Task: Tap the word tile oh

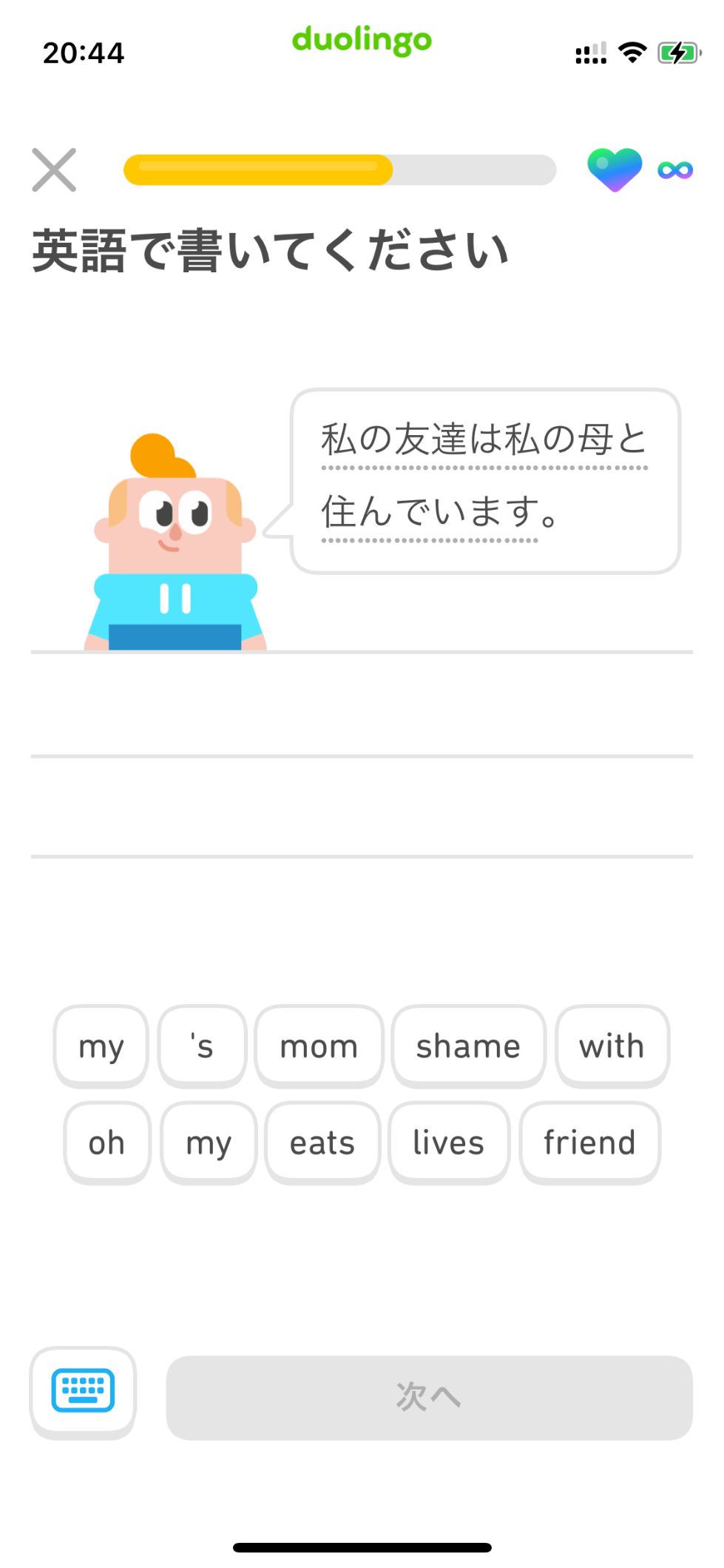Action: (107, 1142)
